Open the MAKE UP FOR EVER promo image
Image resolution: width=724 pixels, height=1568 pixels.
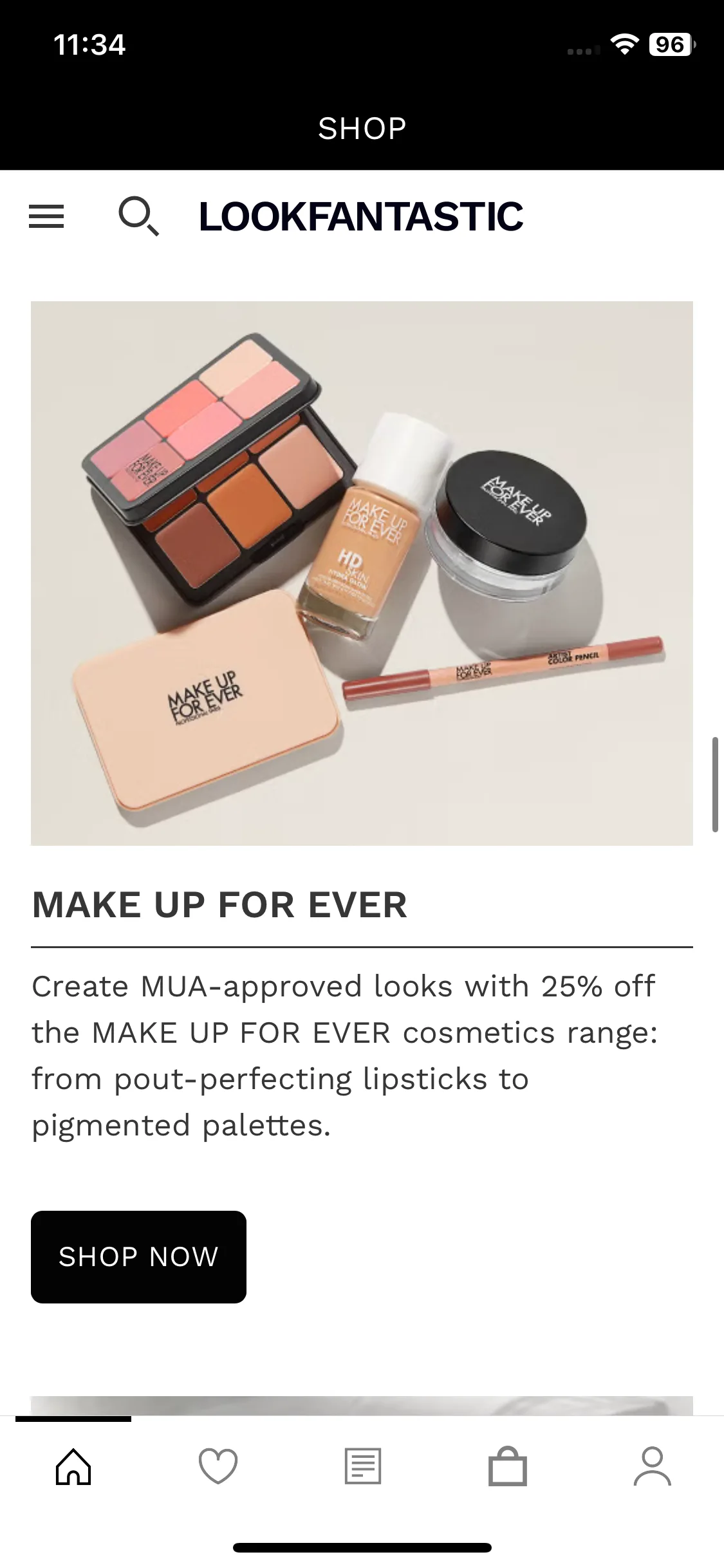pos(362,573)
